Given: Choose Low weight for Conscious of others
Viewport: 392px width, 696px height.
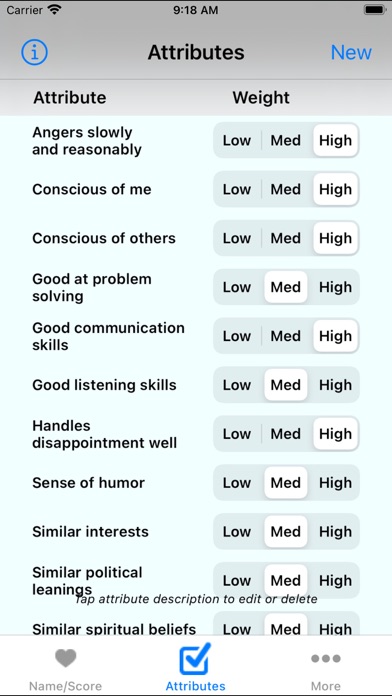Looking at the screenshot, I should tap(237, 238).
